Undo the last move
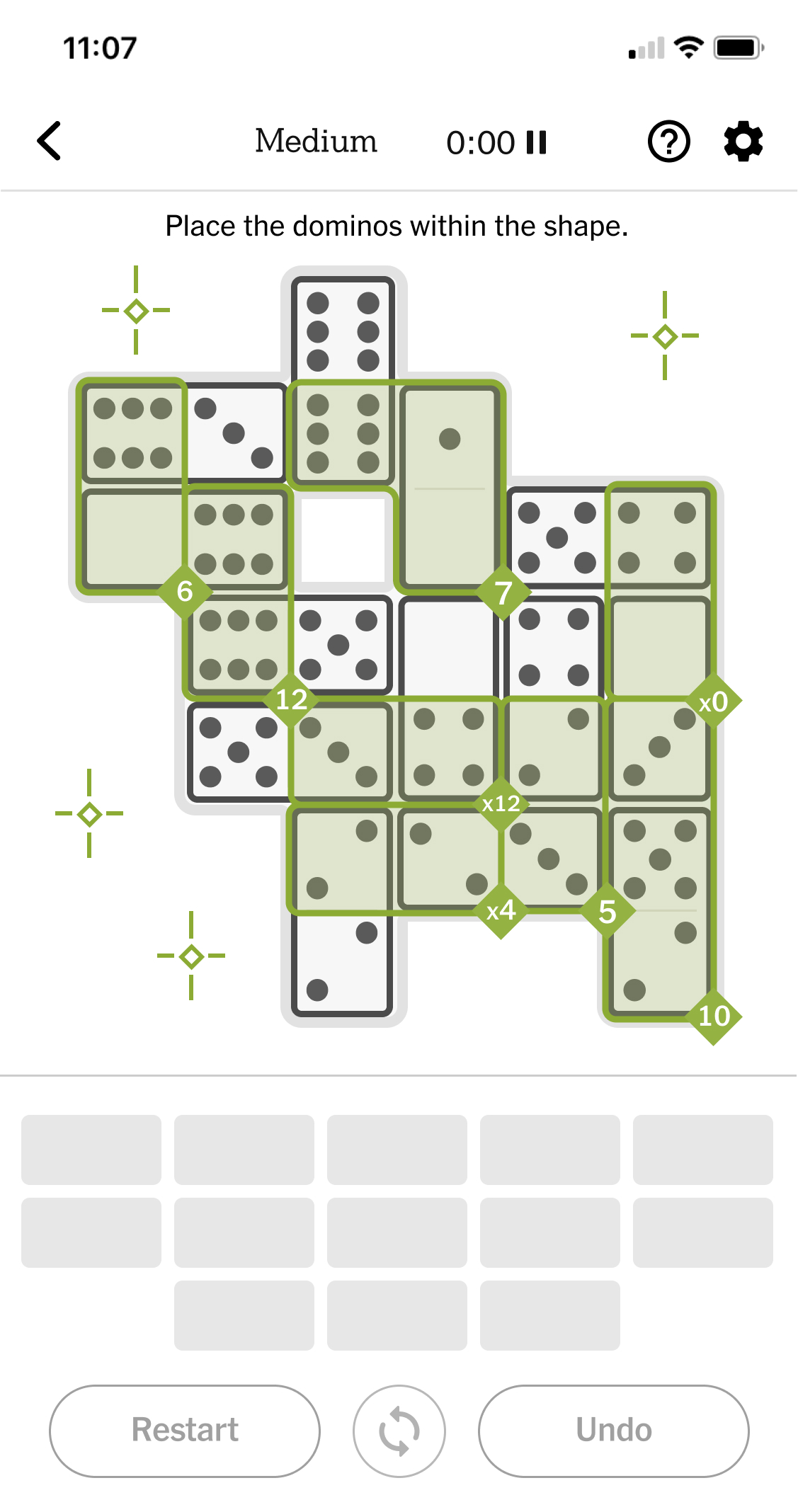The image size is (798, 1512). click(613, 1431)
